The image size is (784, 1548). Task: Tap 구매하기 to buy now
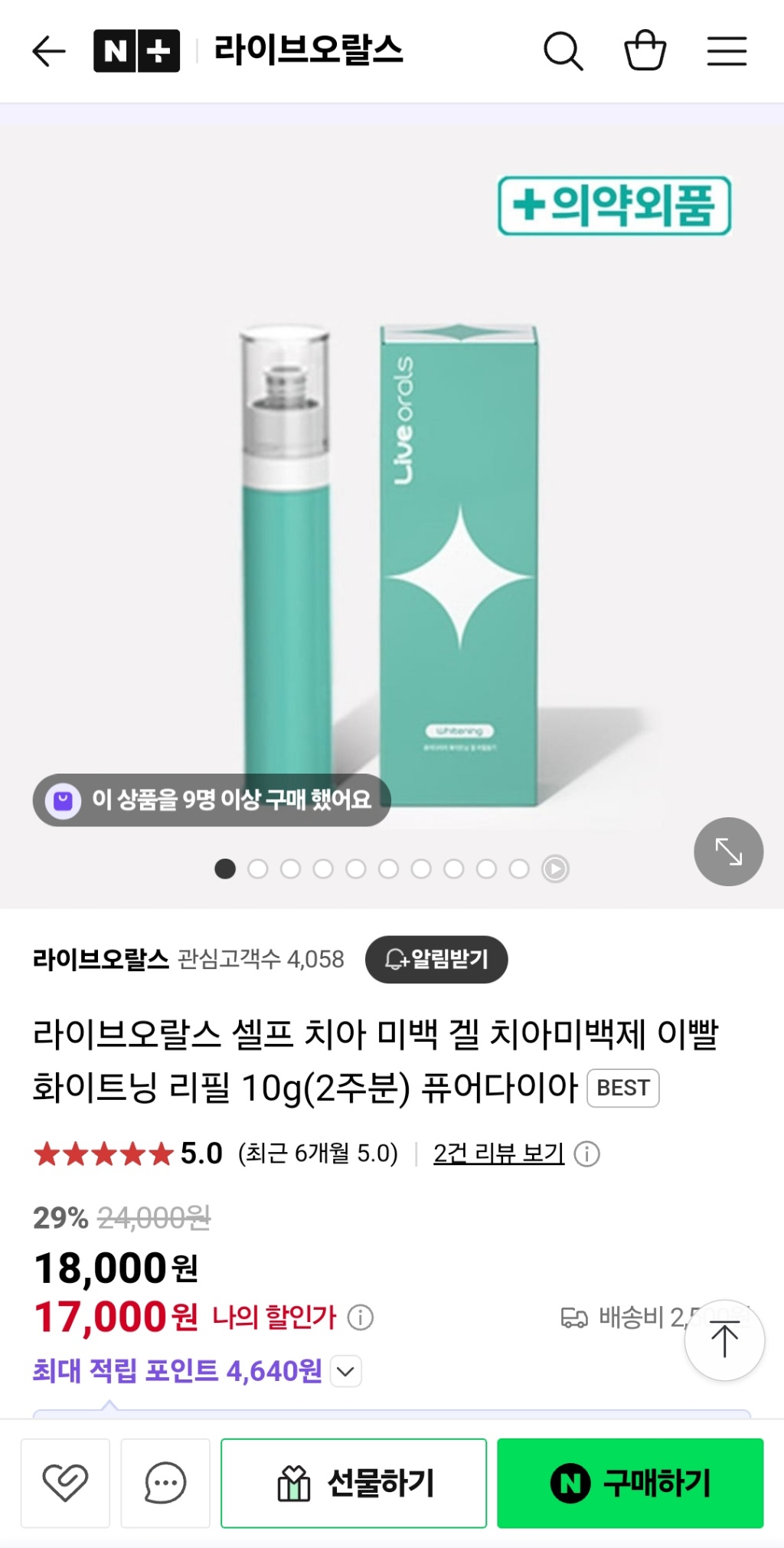630,1483
